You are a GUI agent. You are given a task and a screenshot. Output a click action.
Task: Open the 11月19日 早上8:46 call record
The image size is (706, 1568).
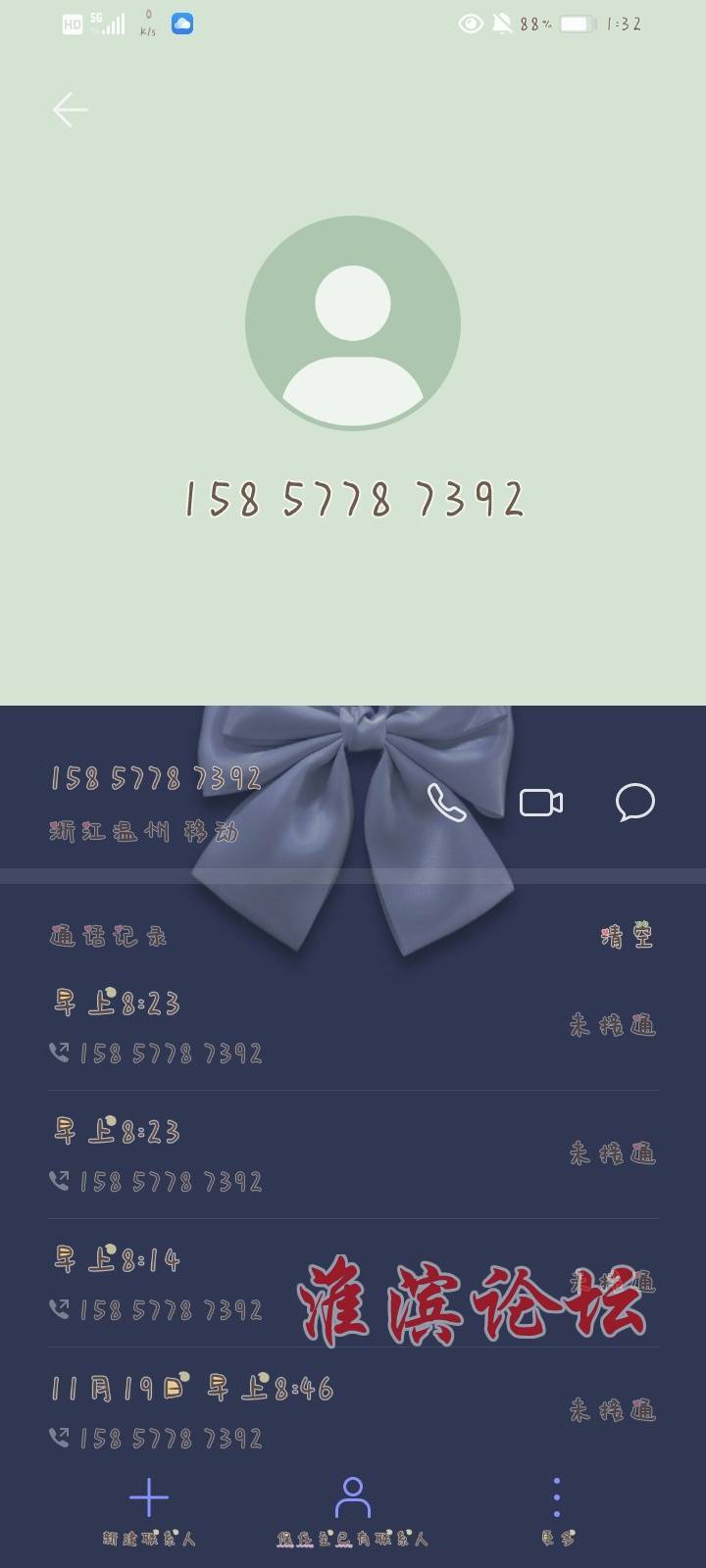pos(294,1411)
